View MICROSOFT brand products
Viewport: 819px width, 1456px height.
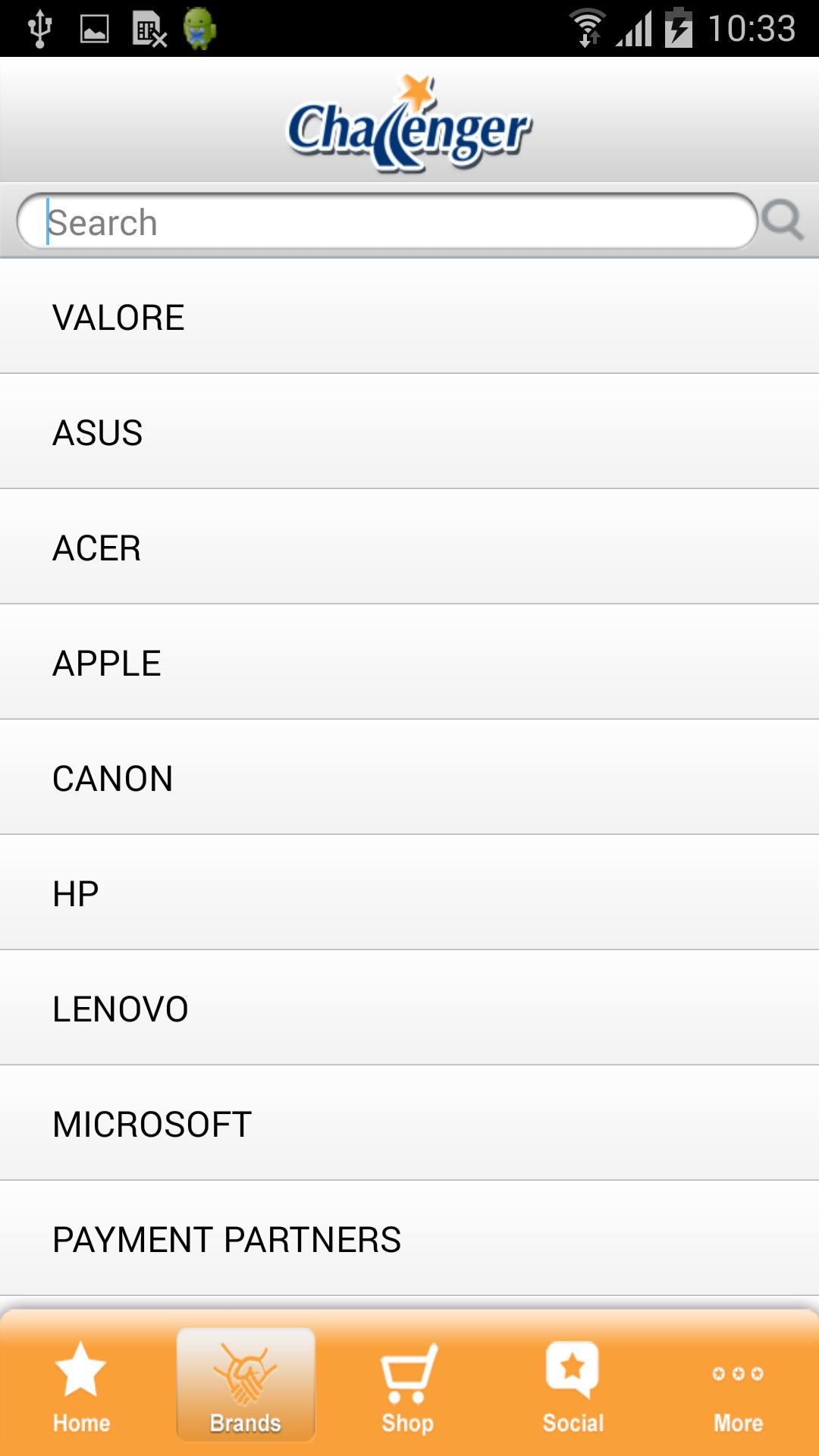[x=409, y=1124]
